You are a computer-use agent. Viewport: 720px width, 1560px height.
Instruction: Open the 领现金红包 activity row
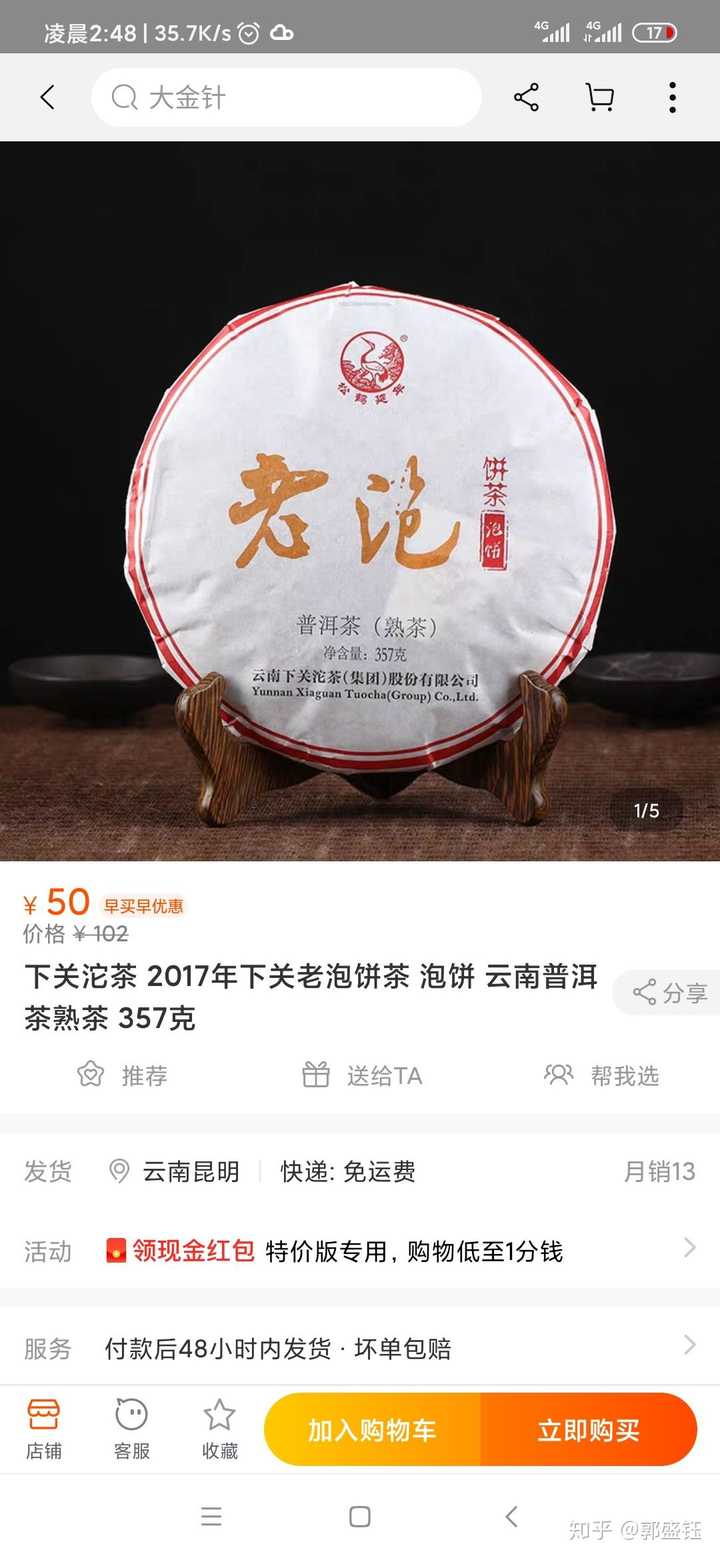point(360,1250)
